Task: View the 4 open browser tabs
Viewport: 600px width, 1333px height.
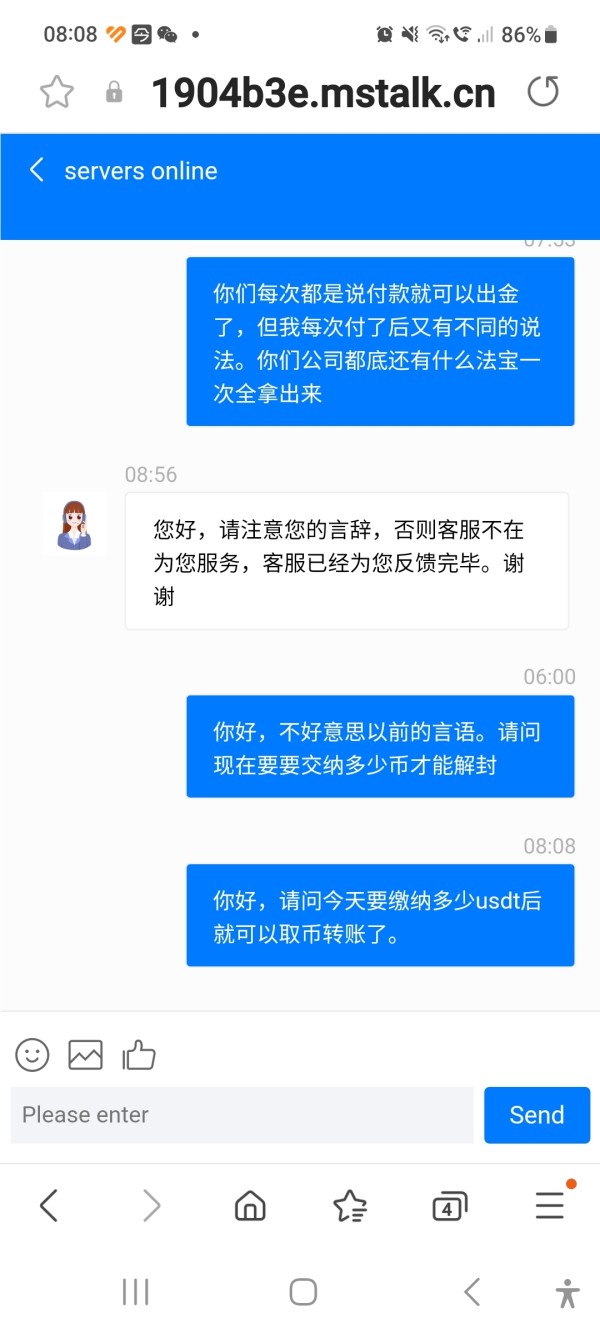Action: (x=450, y=1207)
